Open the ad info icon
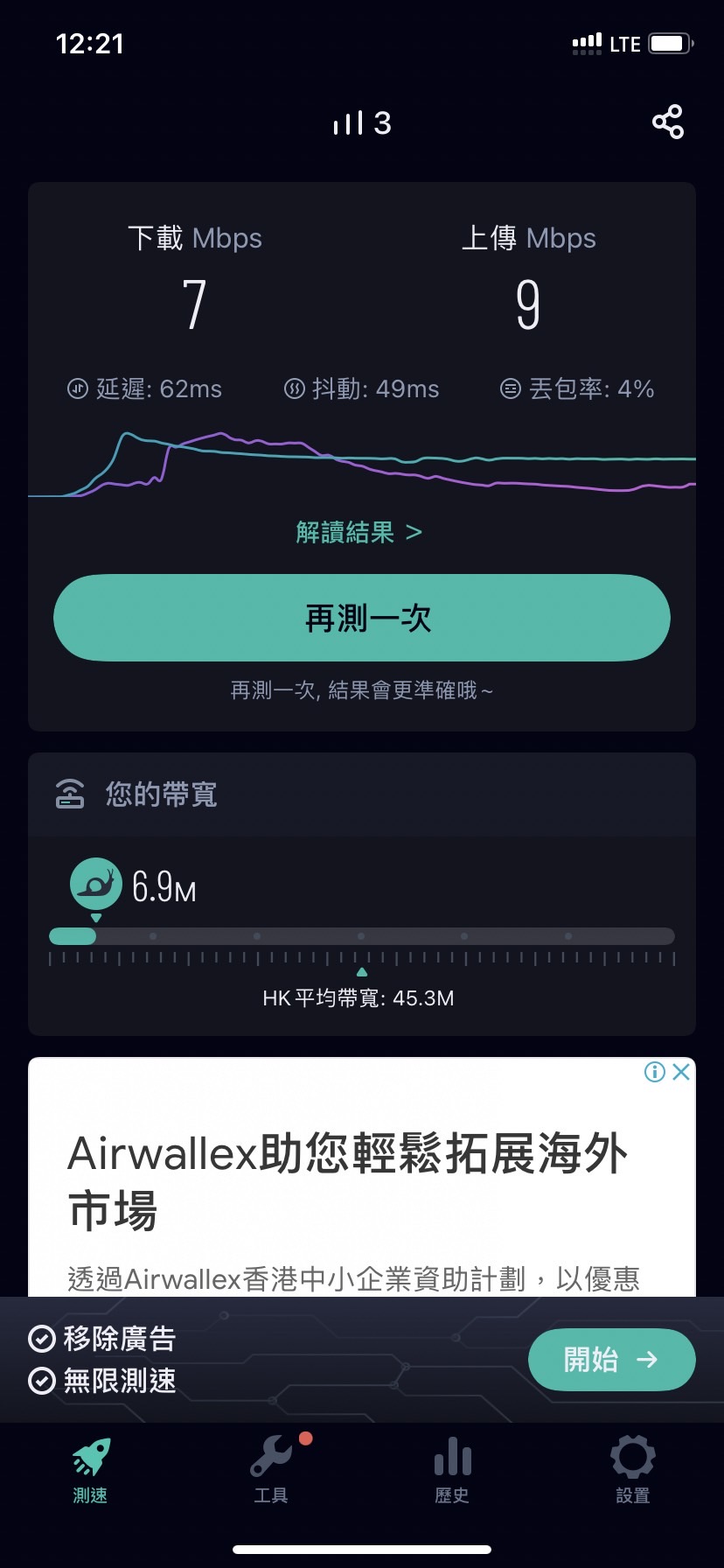This screenshot has height=1568, width=724. [x=655, y=1072]
